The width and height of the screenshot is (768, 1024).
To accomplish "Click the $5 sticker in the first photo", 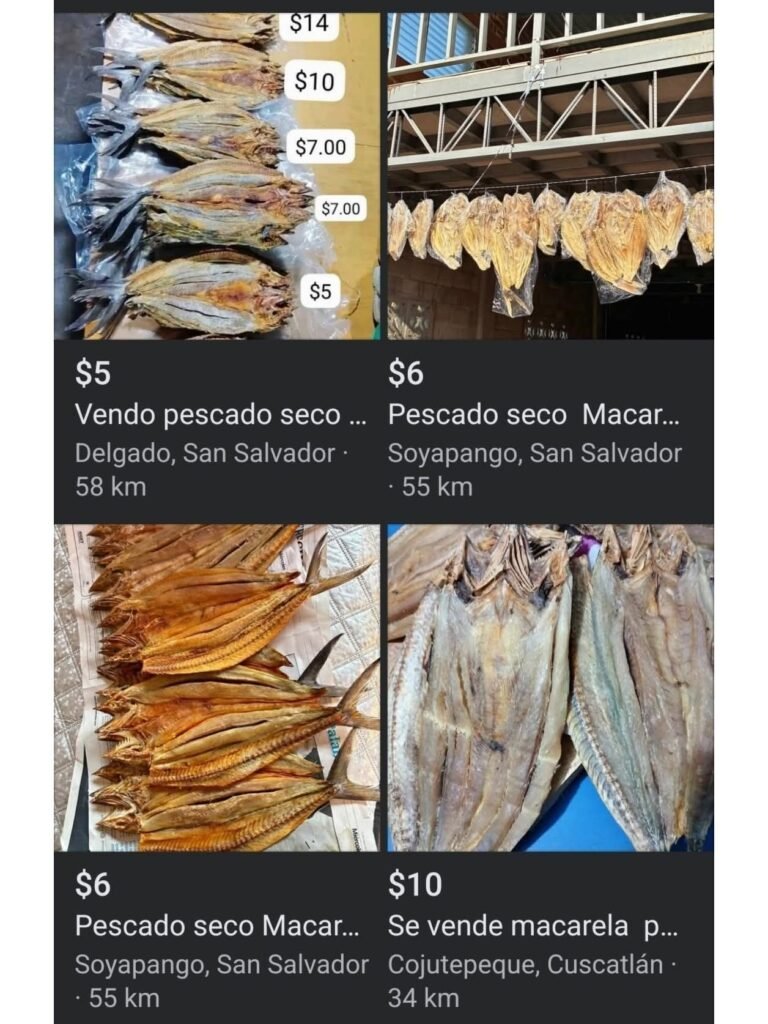I will click(x=318, y=291).
